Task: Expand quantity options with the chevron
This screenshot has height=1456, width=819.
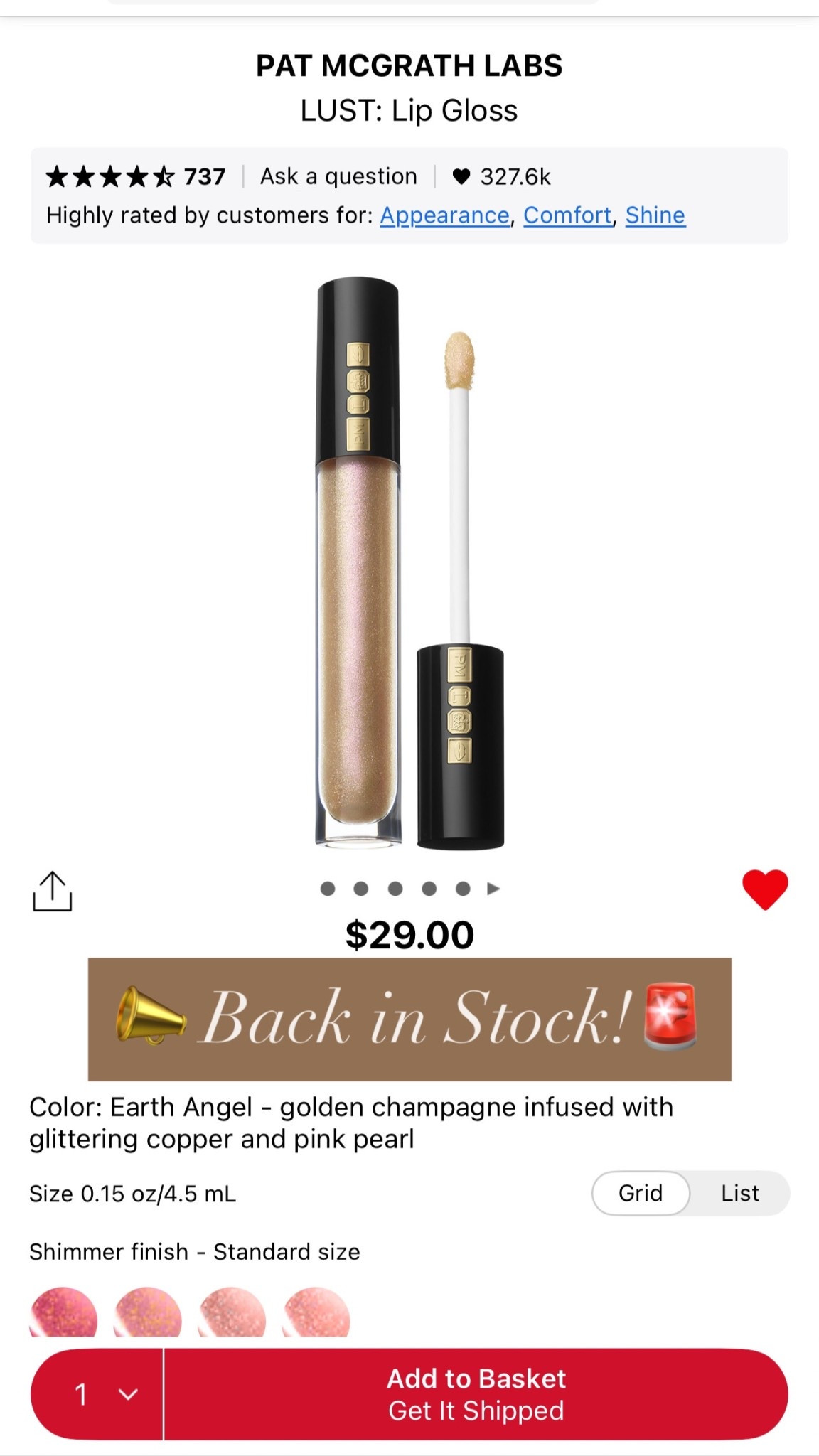Action: click(x=127, y=1395)
